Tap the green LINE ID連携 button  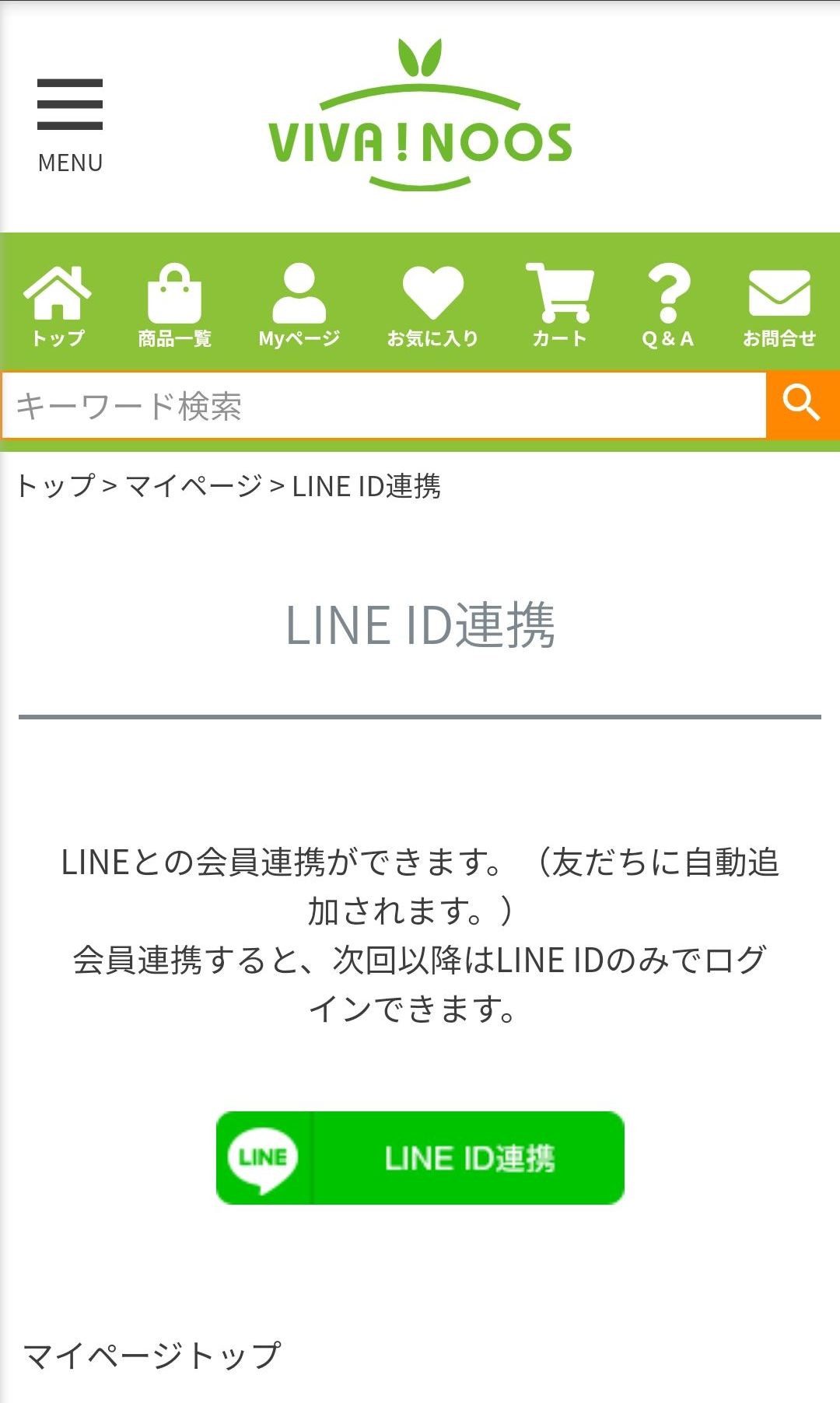coord(420,1158)
